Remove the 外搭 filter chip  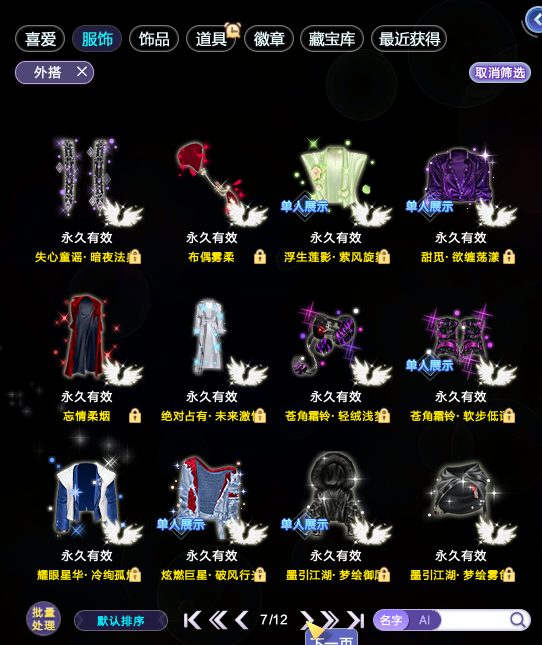coord(82,72)
